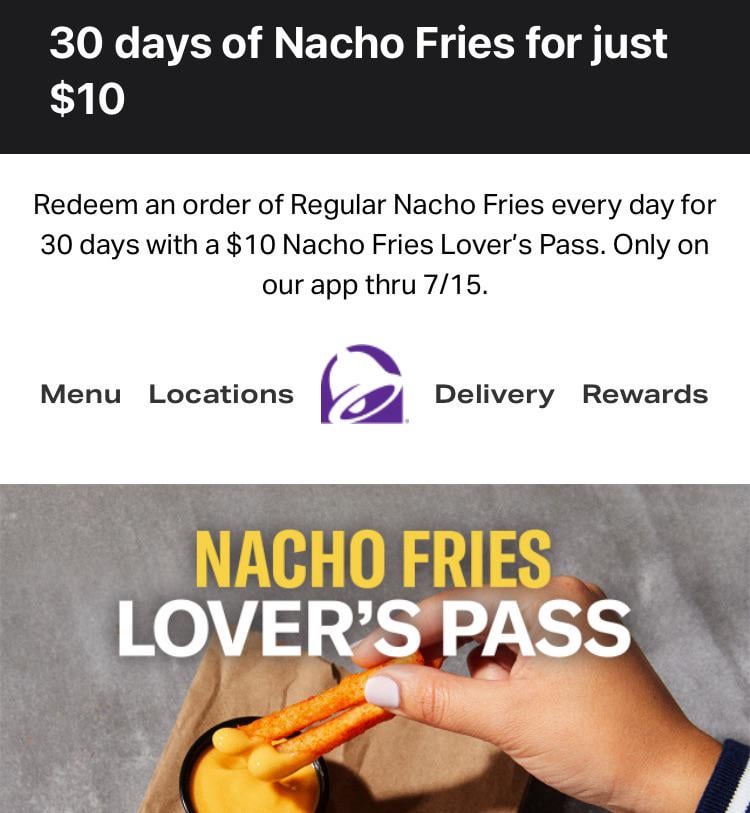Go to Locations page

(221, 394)
